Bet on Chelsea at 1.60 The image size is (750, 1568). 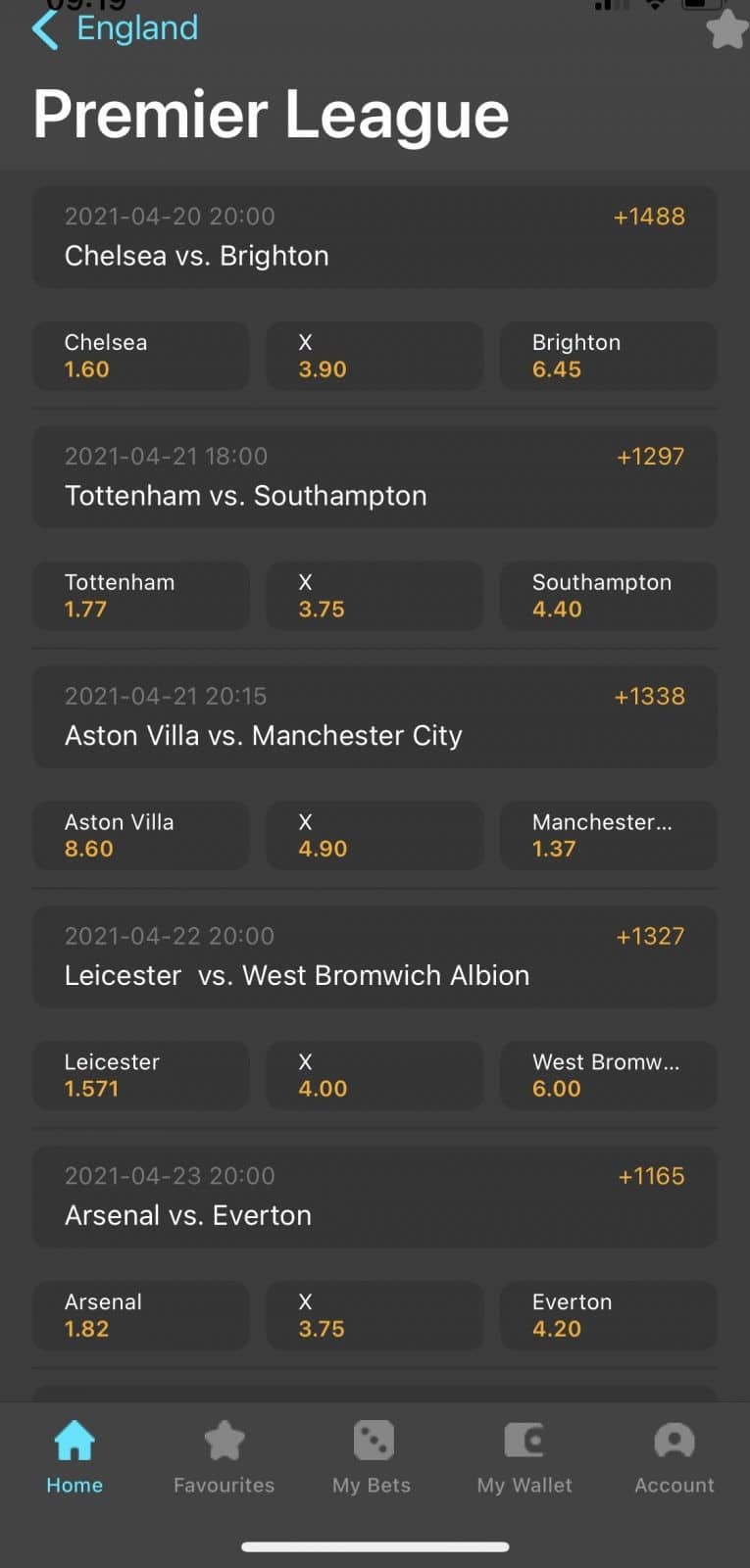(141, 356)
